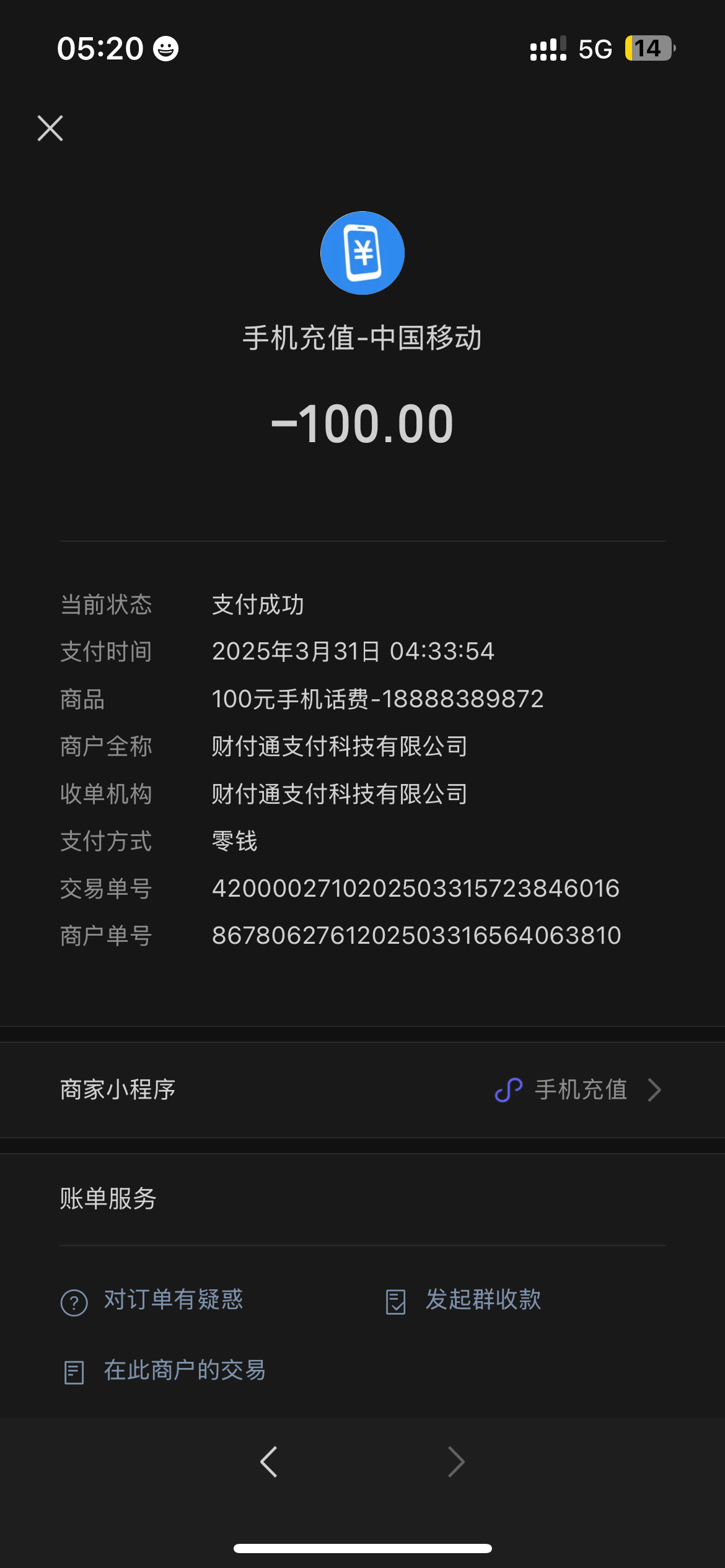Tap the blue phone recharge merchant icon
This screenshot has height=1568, width=725.
pos(362,253)
